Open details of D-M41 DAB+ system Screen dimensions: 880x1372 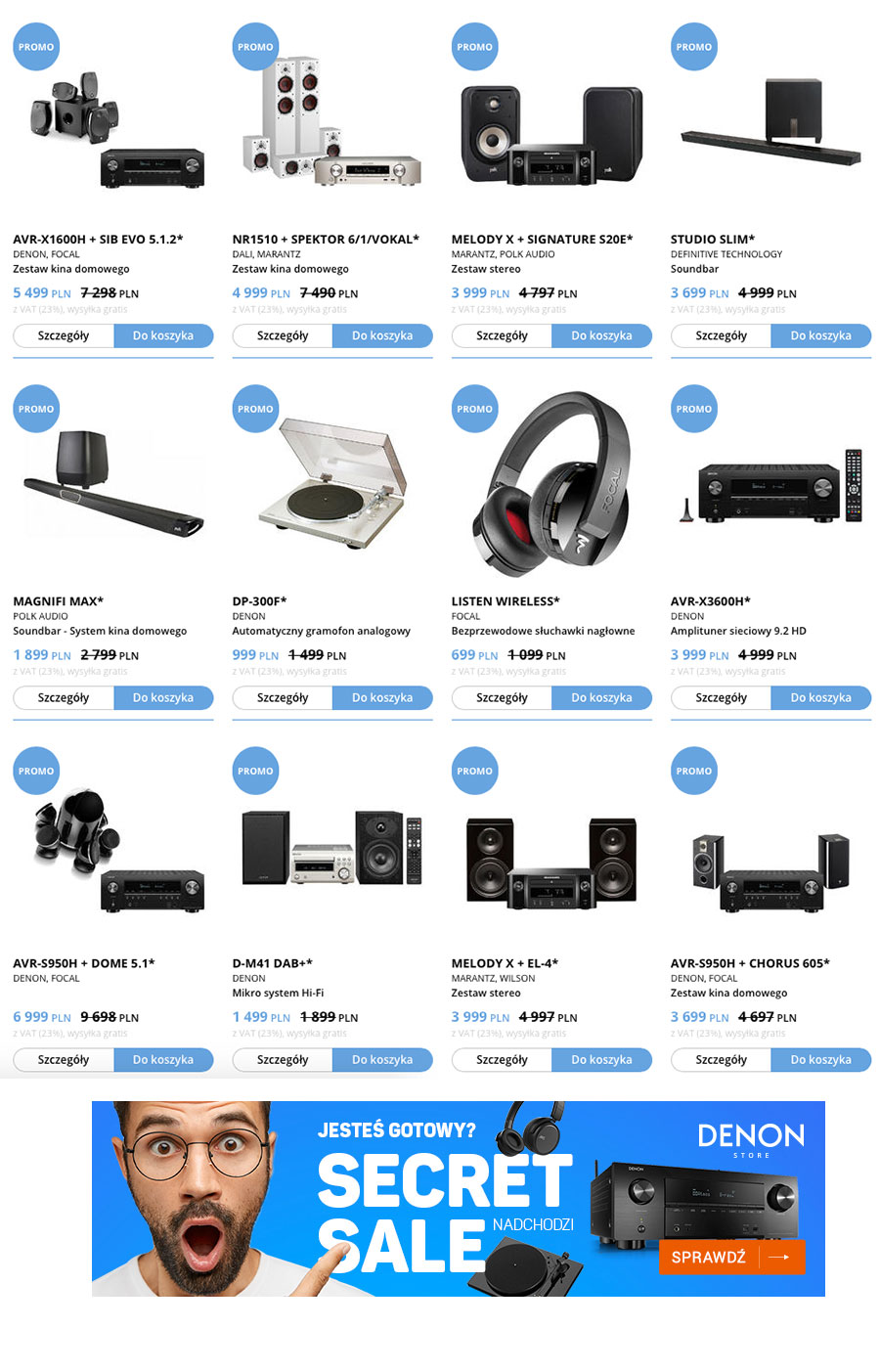point(283,1059)
